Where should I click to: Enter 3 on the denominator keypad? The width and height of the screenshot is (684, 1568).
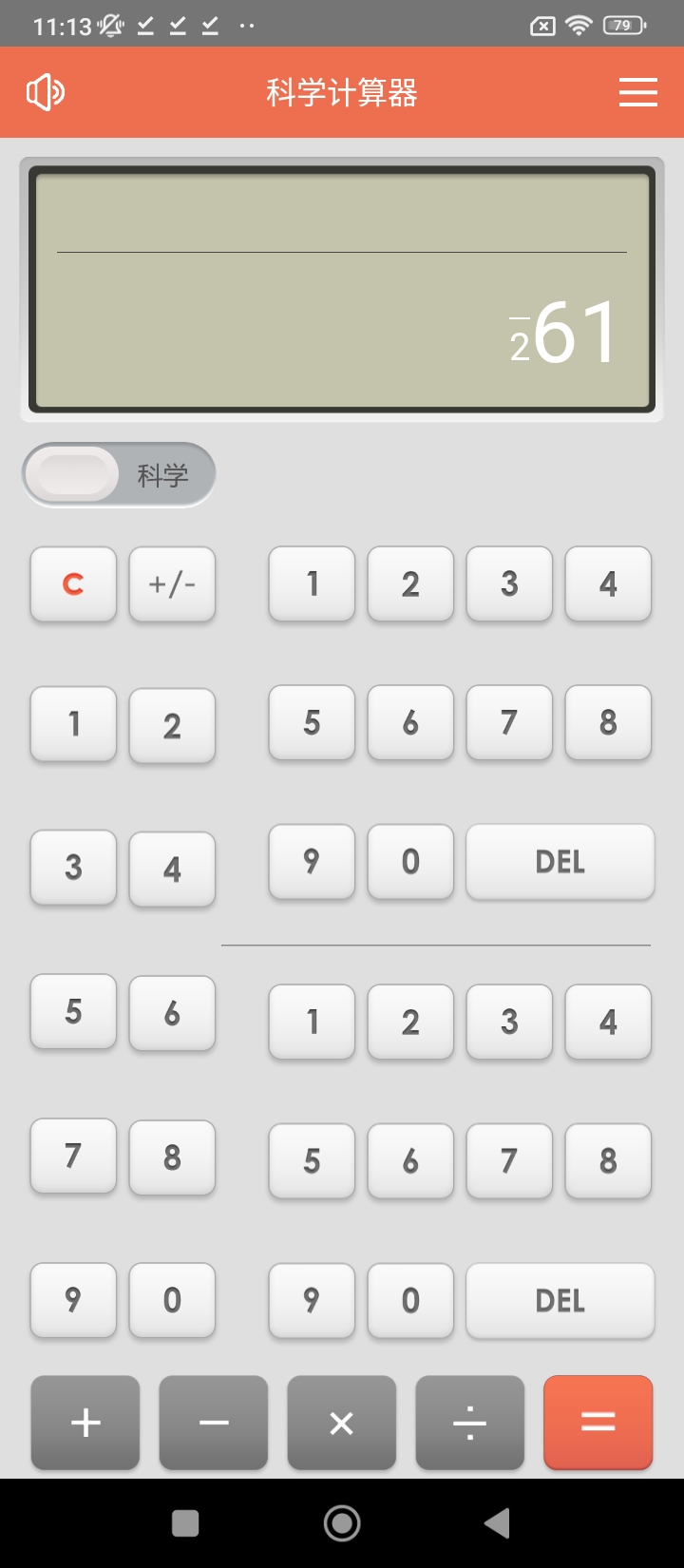(x=509, y=1022)
